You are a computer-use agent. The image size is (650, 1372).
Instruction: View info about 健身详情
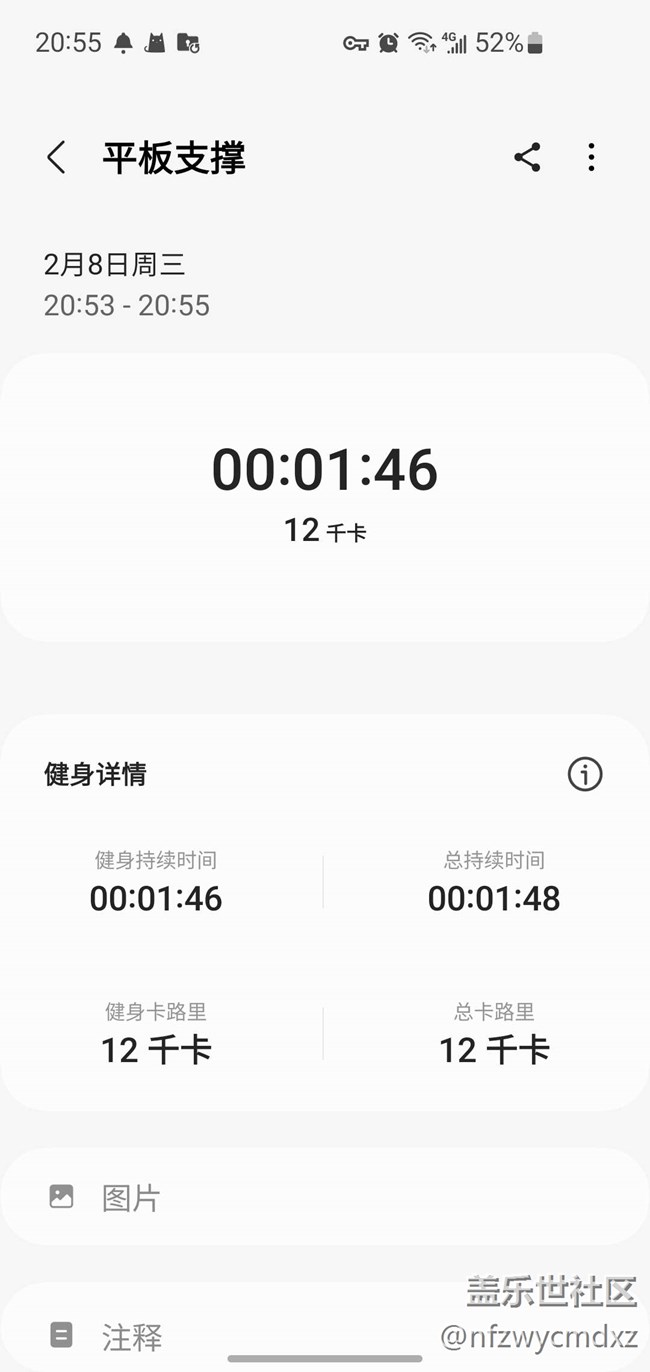click(x=585, y=774)
